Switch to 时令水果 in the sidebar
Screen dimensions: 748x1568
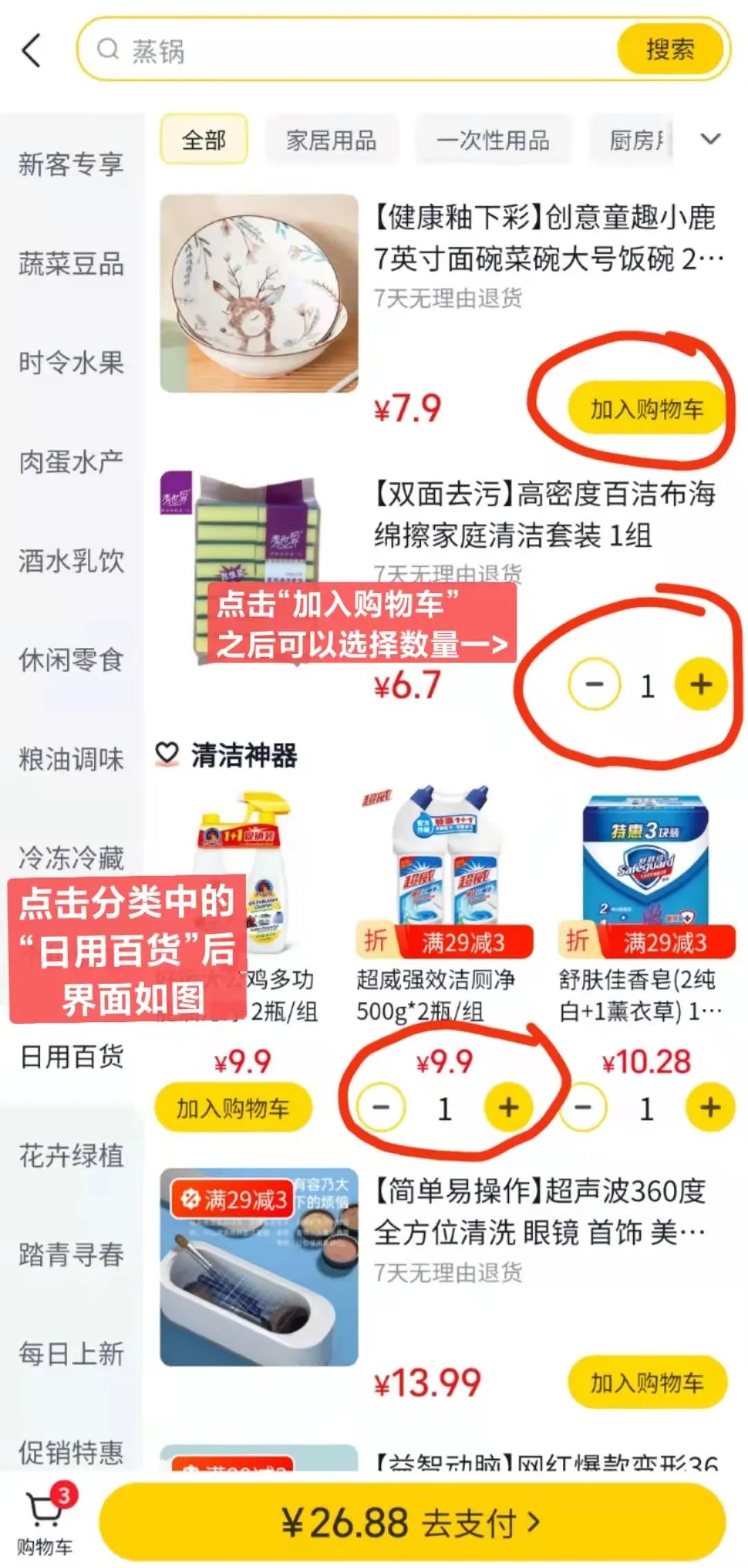click(x=71, y=363)
